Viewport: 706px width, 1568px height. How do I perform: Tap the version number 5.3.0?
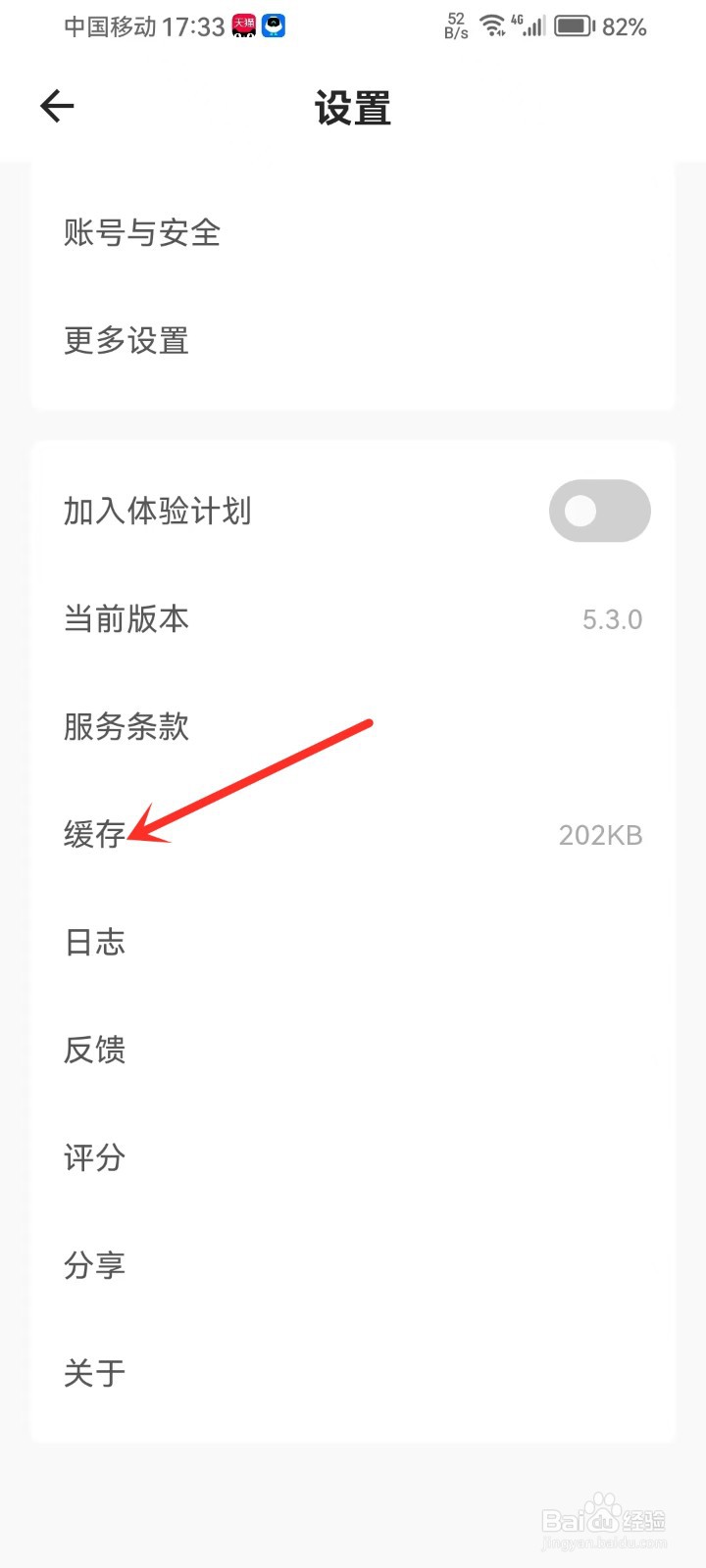[612, 618]
